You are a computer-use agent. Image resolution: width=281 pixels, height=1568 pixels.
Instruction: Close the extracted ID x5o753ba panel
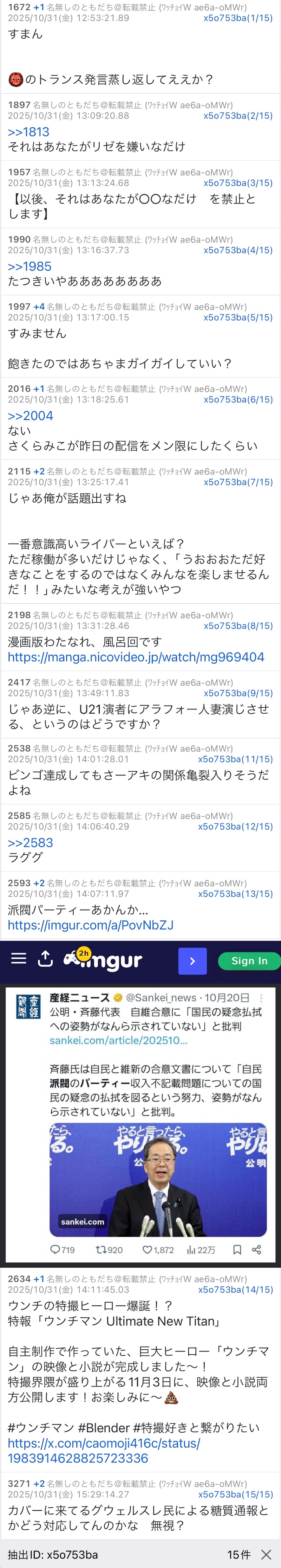(266, 1555)
